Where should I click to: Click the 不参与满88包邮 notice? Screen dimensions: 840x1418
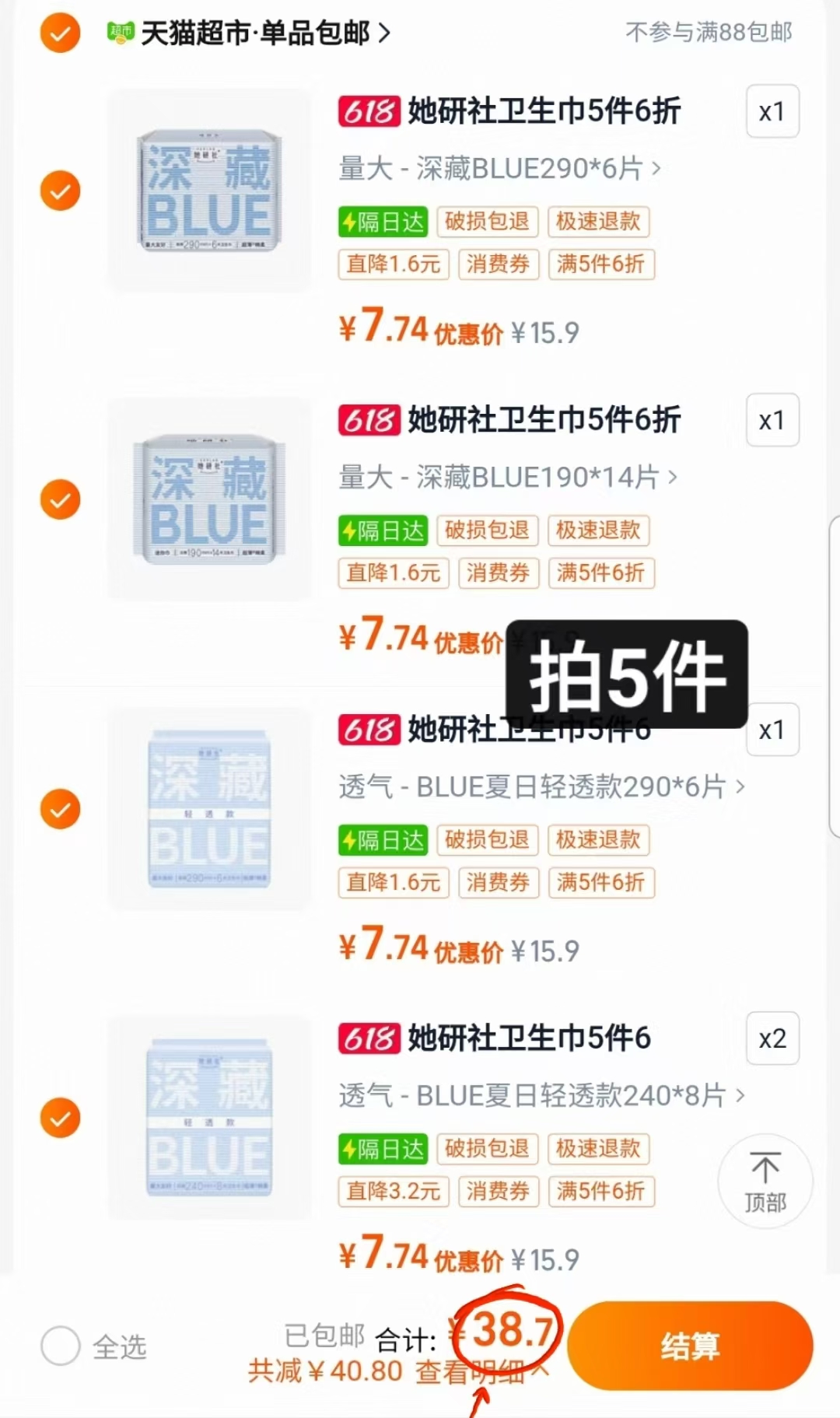coord(707,33)
